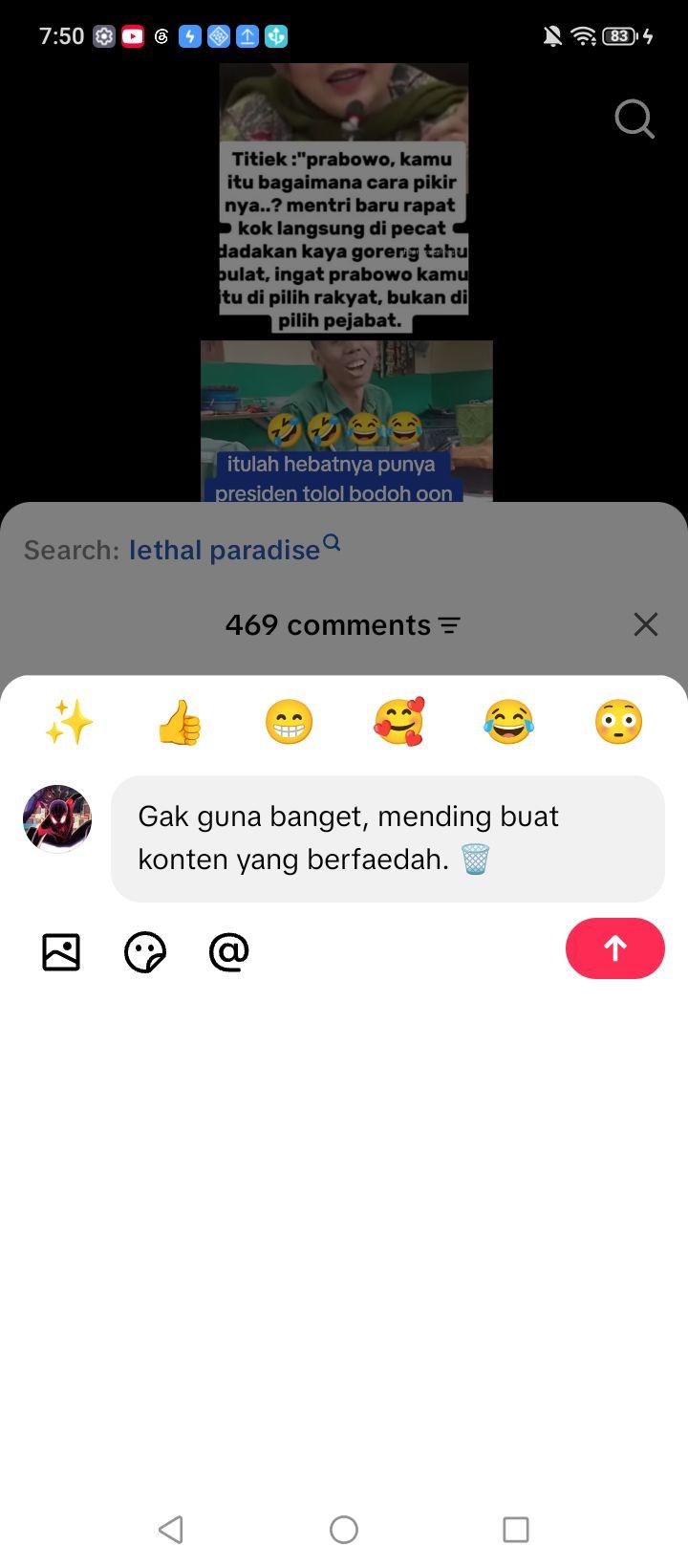The height and width of the screenshot is (1568, 688).
Task: Insert the thumbs up emoji
Action: 179,722
